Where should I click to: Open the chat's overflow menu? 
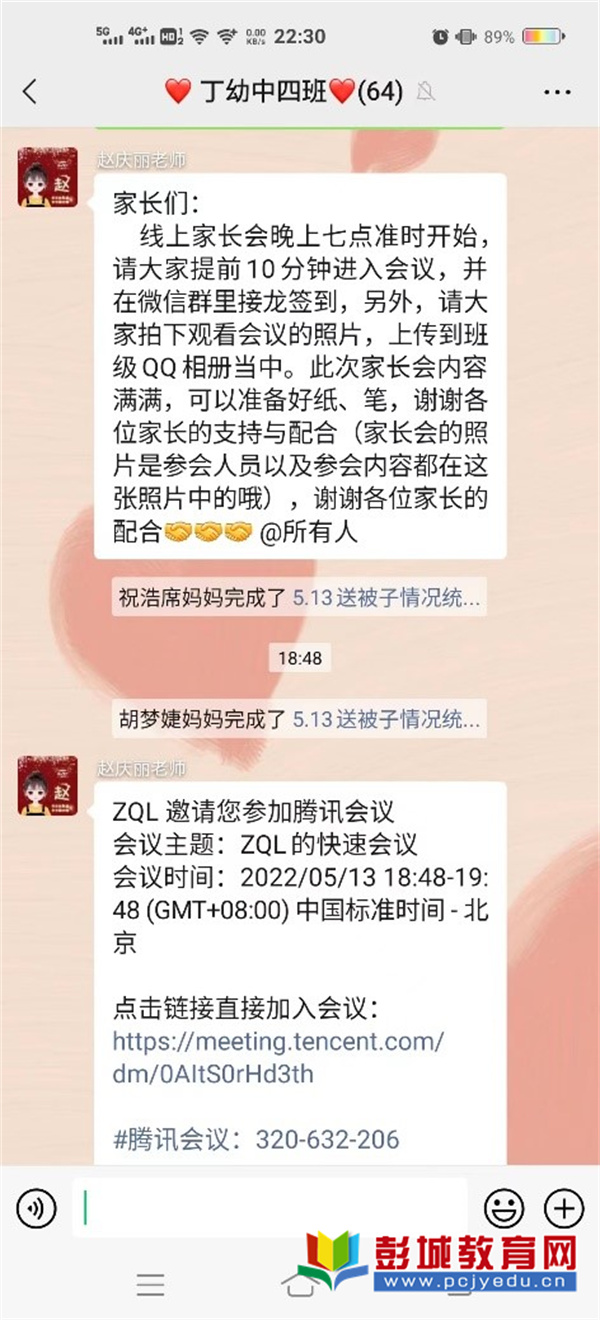click(557, 92)
